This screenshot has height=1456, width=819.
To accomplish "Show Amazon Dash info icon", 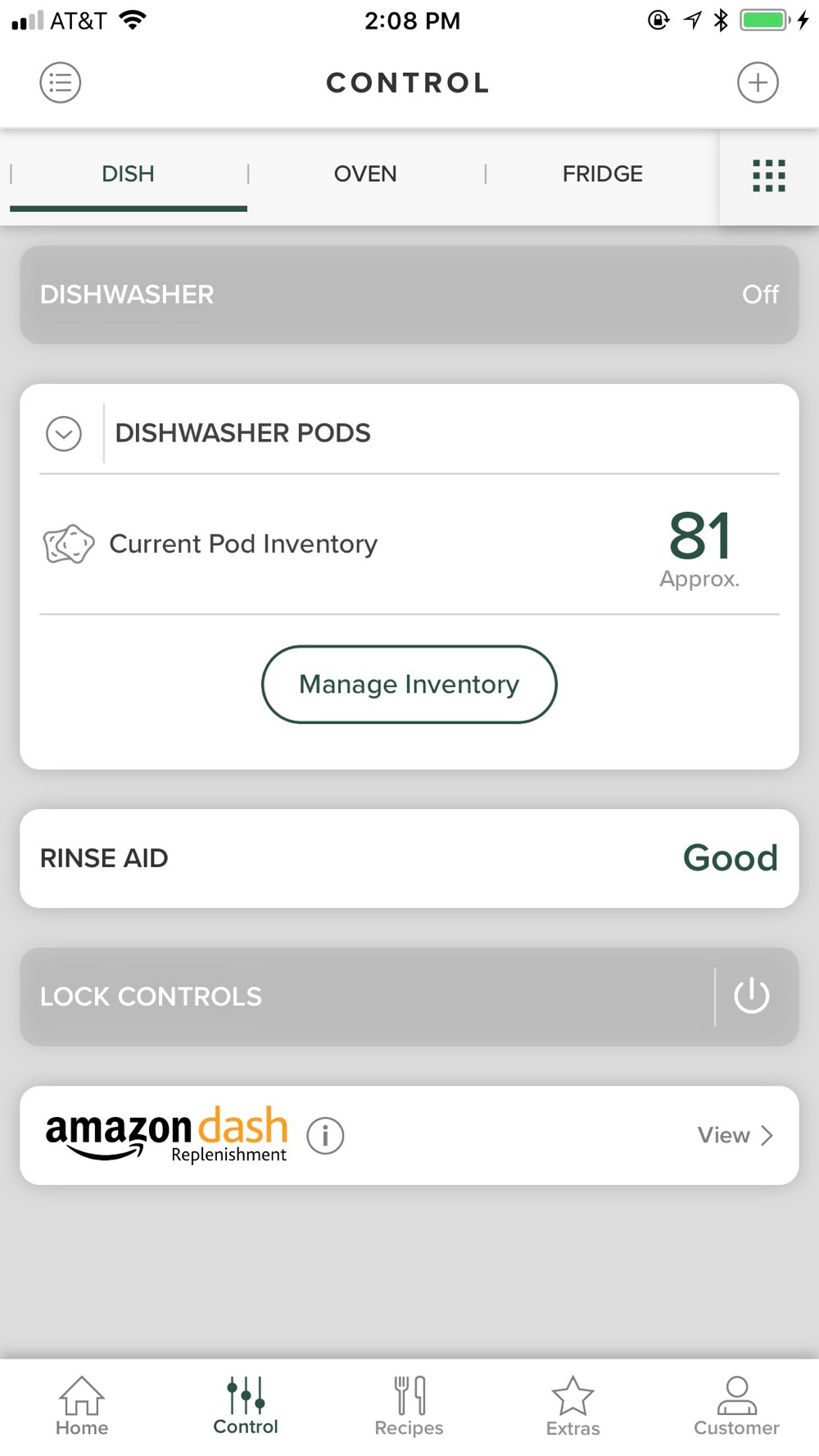I will pos(325,1136).
